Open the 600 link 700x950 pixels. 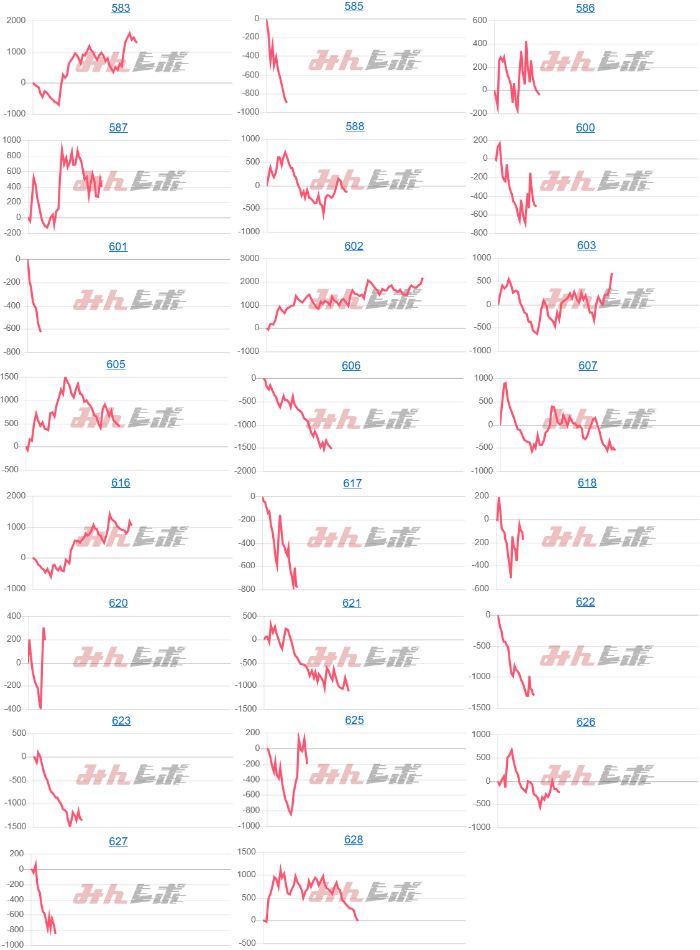(x=586, y=128)
